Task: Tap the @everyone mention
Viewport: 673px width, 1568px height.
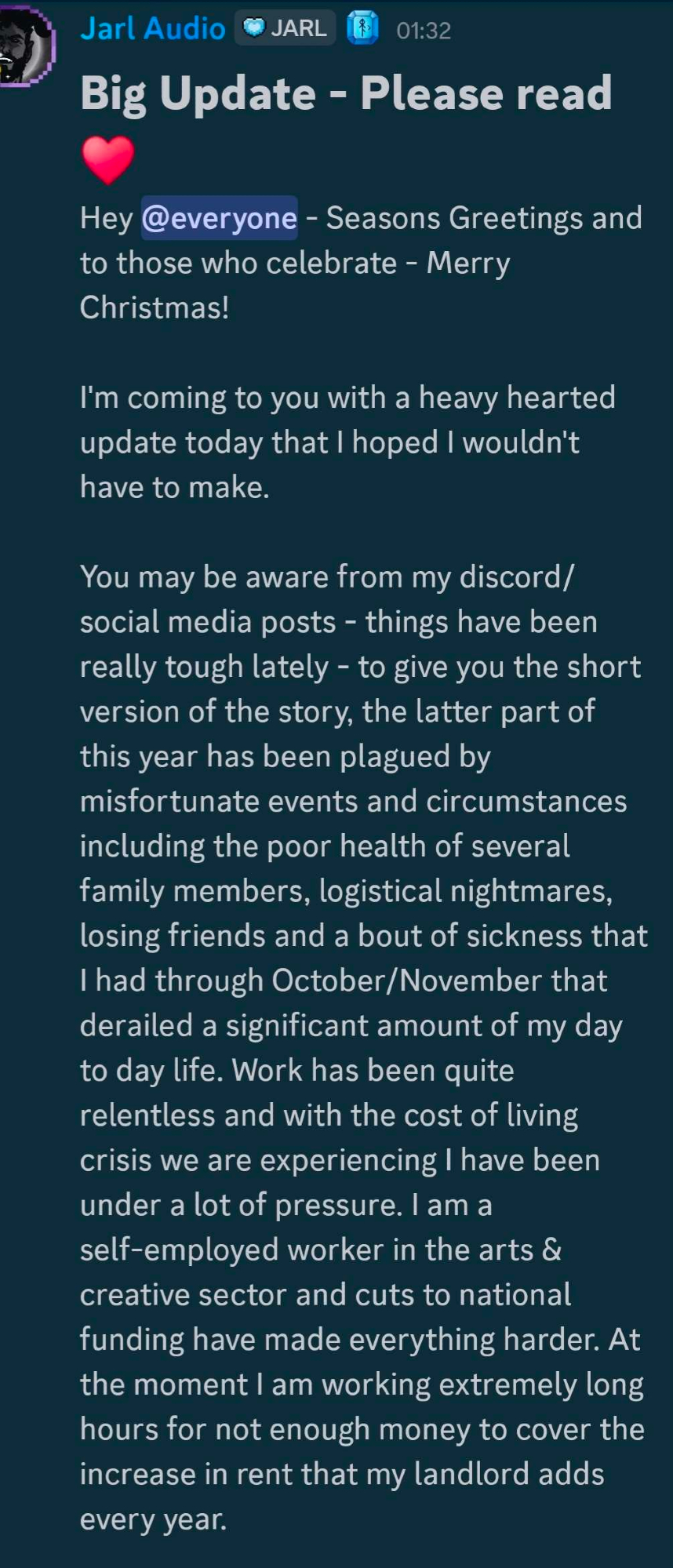Action: click(220, 218)
